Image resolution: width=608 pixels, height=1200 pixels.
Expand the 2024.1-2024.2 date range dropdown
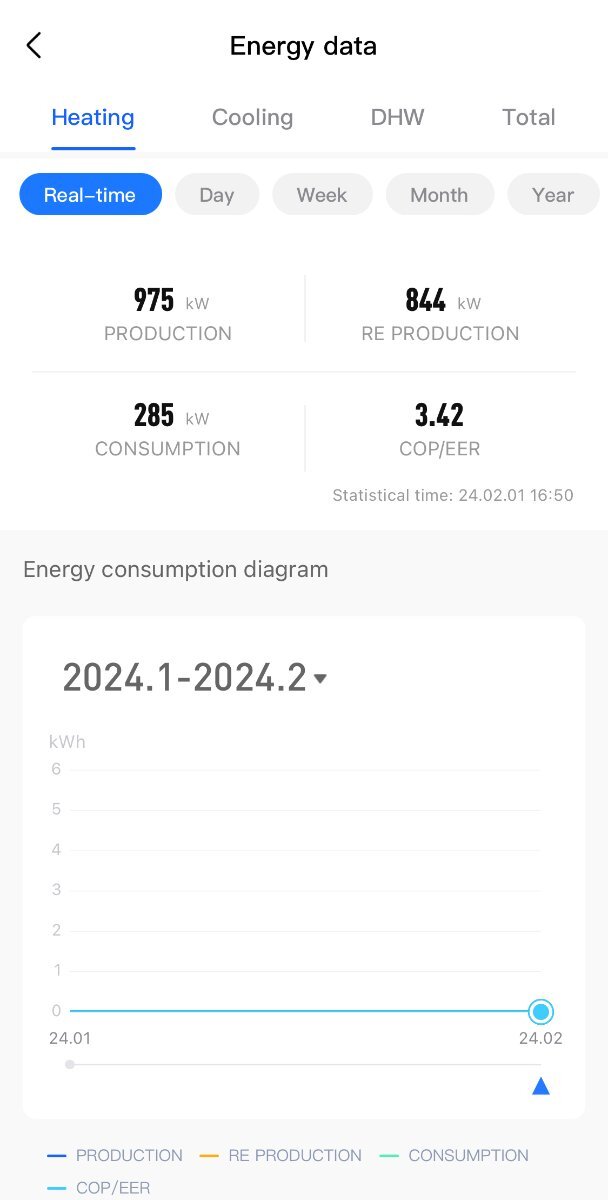click(x=195, y=678)
